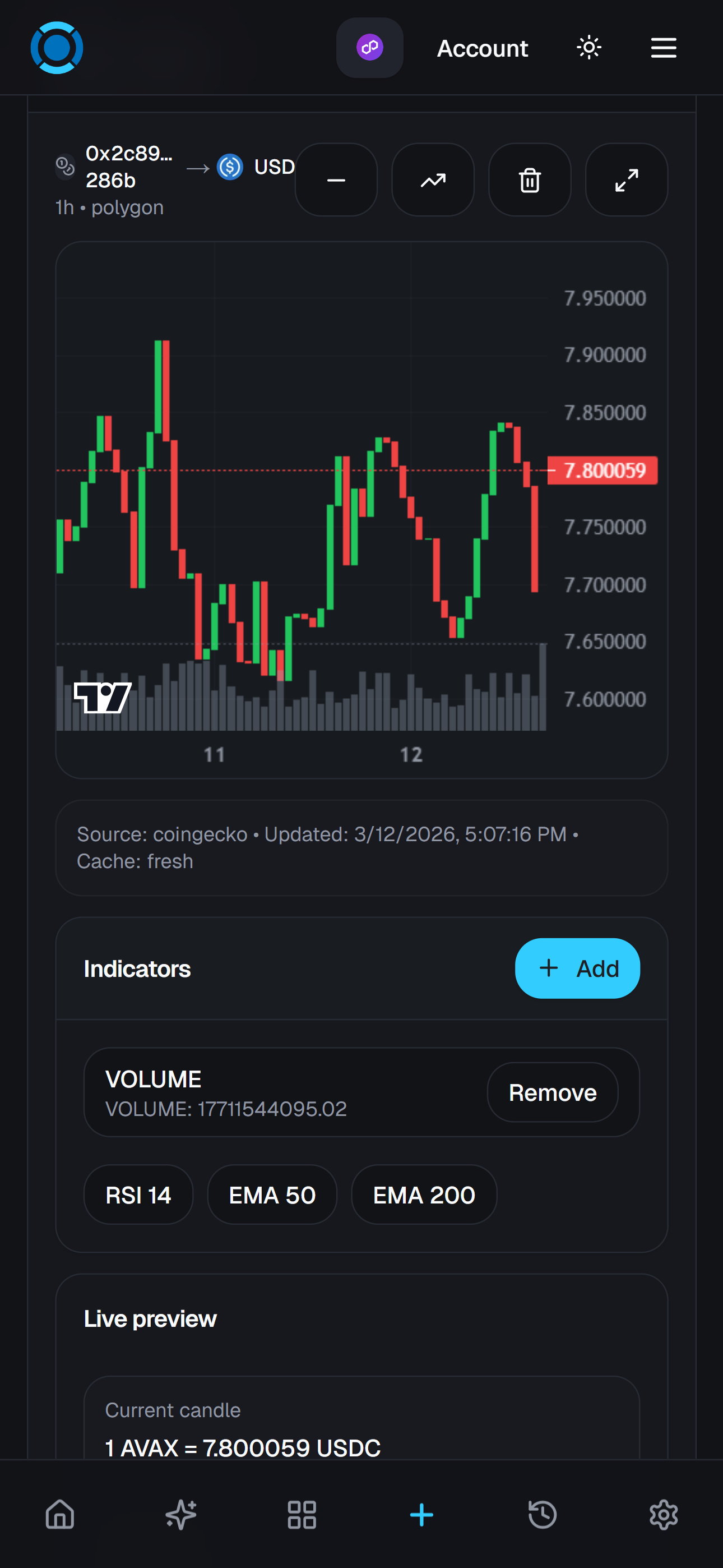Toggle the EMA 50 indicator chip
Image resolution: width=723 pixels, height=1568 pixels.
[x=272, y=1195]
